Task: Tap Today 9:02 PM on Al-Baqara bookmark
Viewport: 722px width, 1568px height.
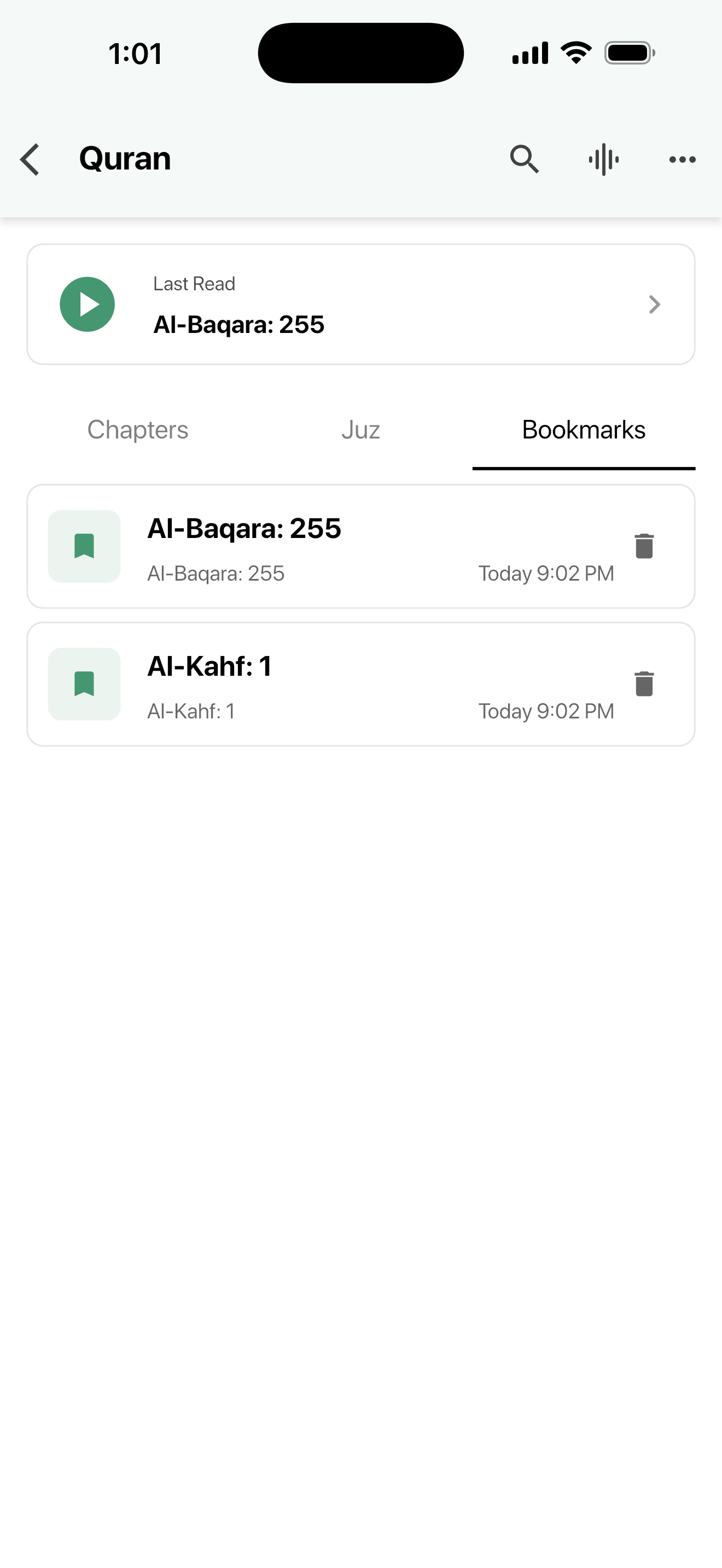Action: (546, 573)
